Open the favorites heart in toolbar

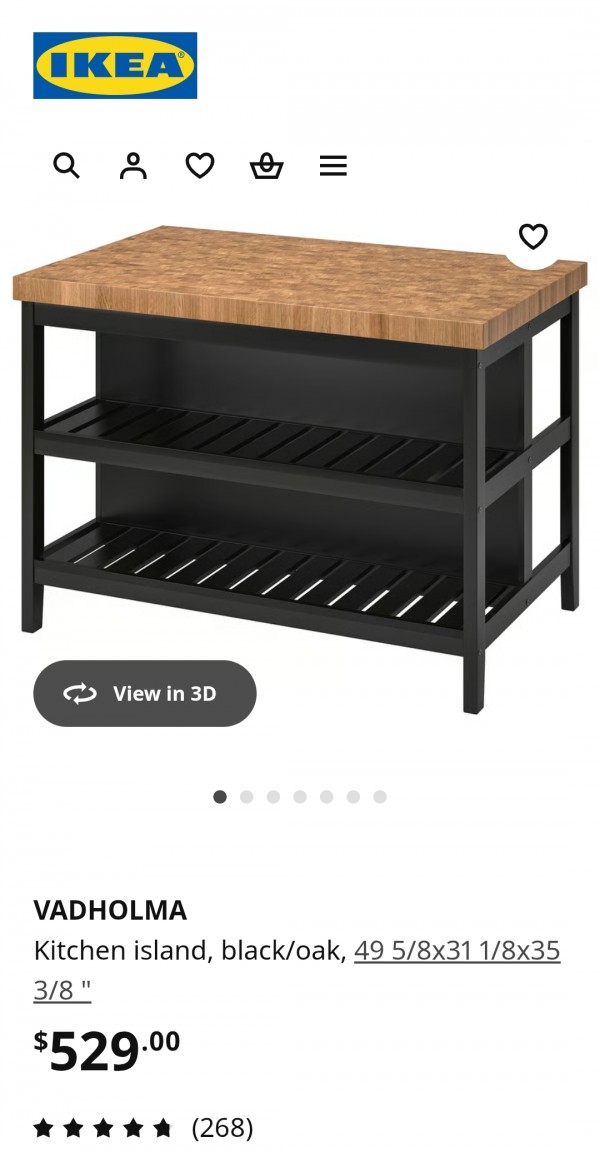(200, 165)
